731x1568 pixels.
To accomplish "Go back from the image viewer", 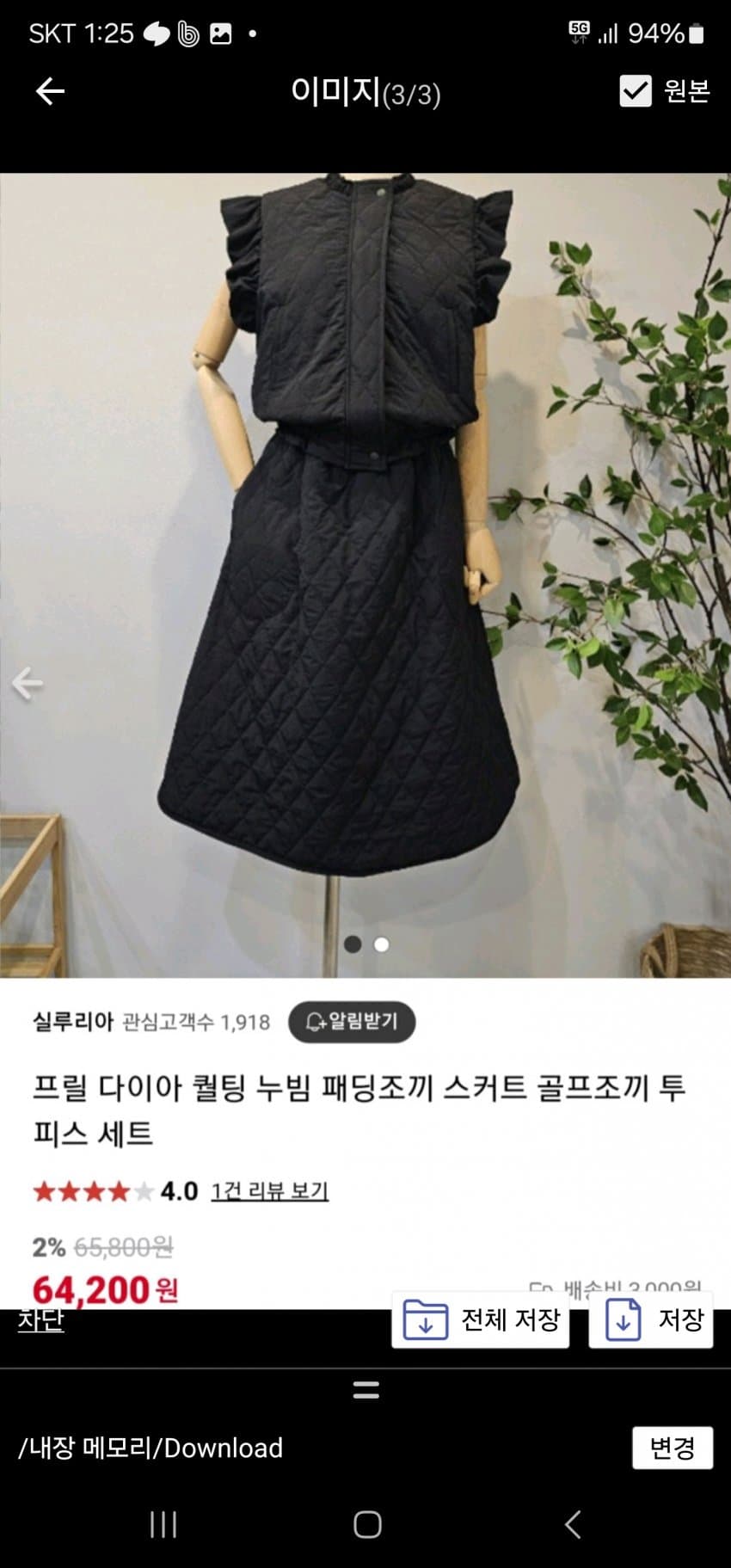I will (50, 91).
